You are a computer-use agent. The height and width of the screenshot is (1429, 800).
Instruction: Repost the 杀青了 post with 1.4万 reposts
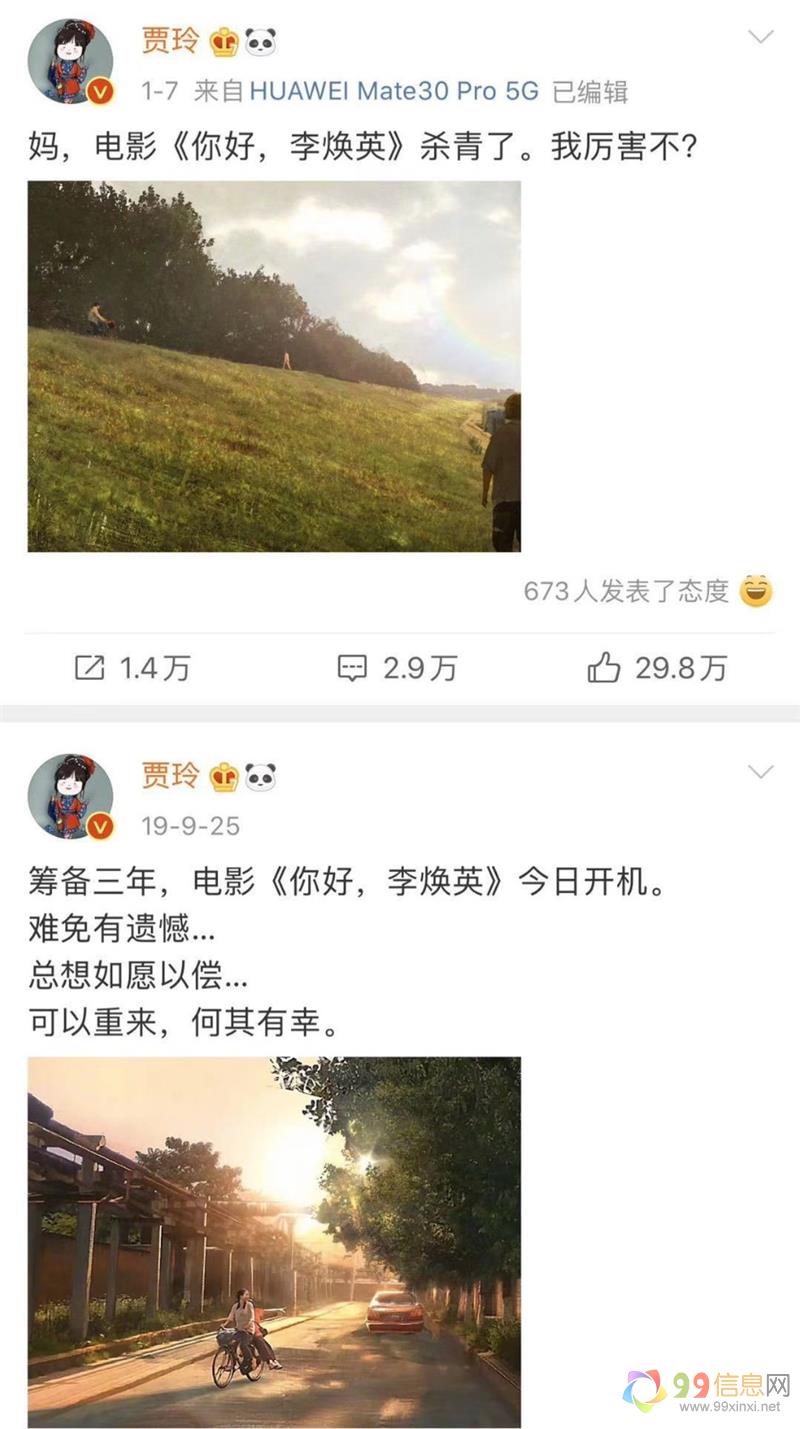pyautogui.click(x=132, y=668)
